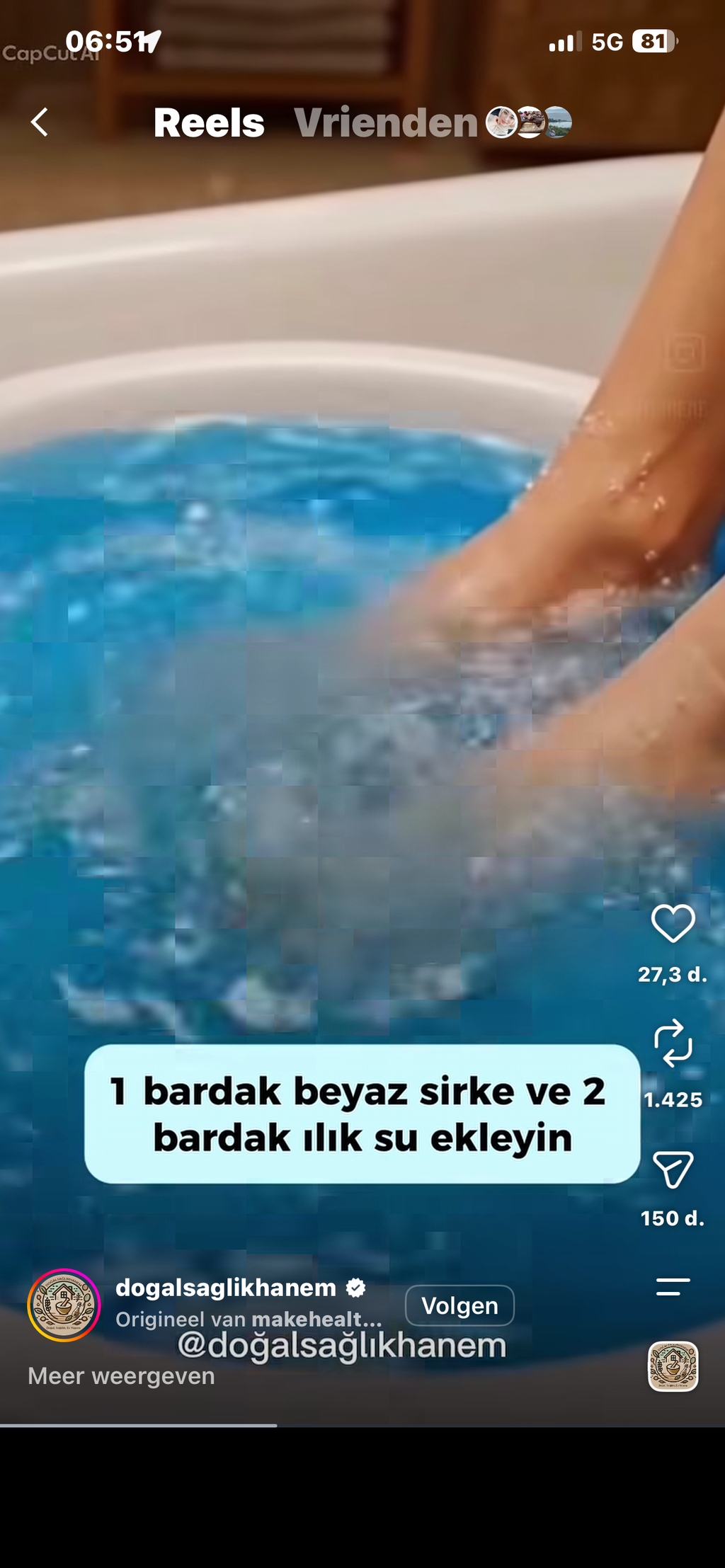Go back using the top-left arrow
The image size is (725, 1568).
coord(40,122)
